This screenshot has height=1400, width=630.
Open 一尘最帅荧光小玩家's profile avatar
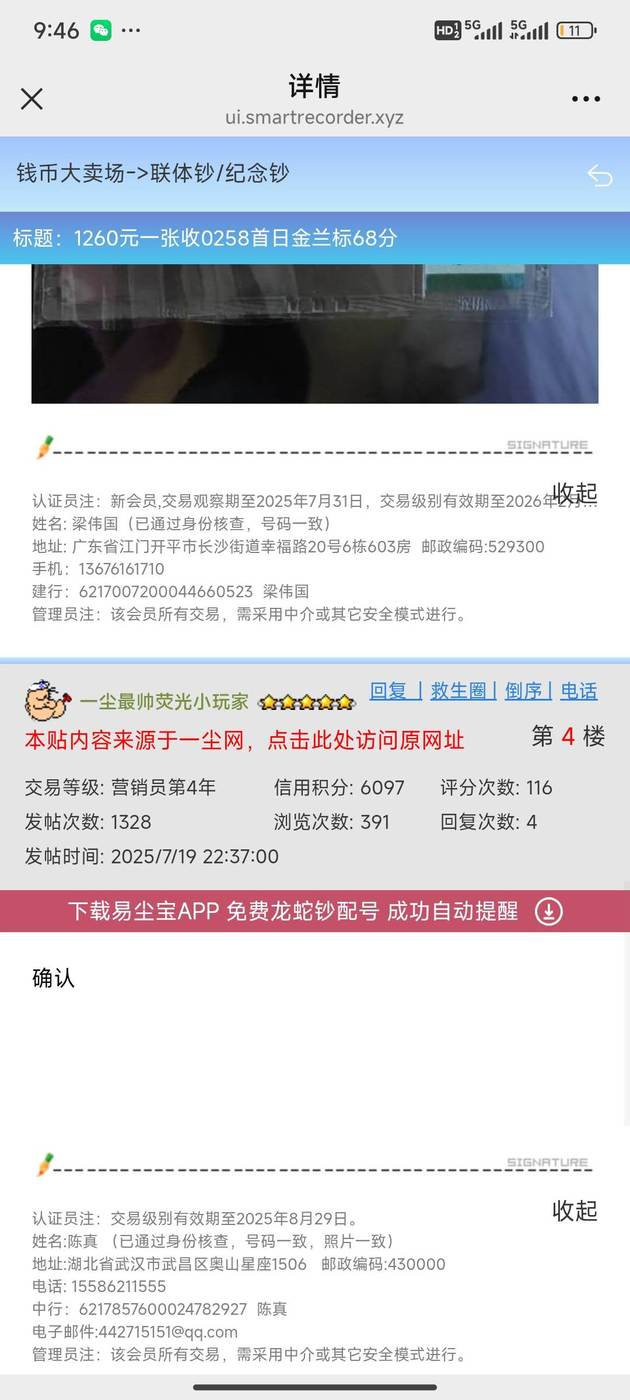47,700
